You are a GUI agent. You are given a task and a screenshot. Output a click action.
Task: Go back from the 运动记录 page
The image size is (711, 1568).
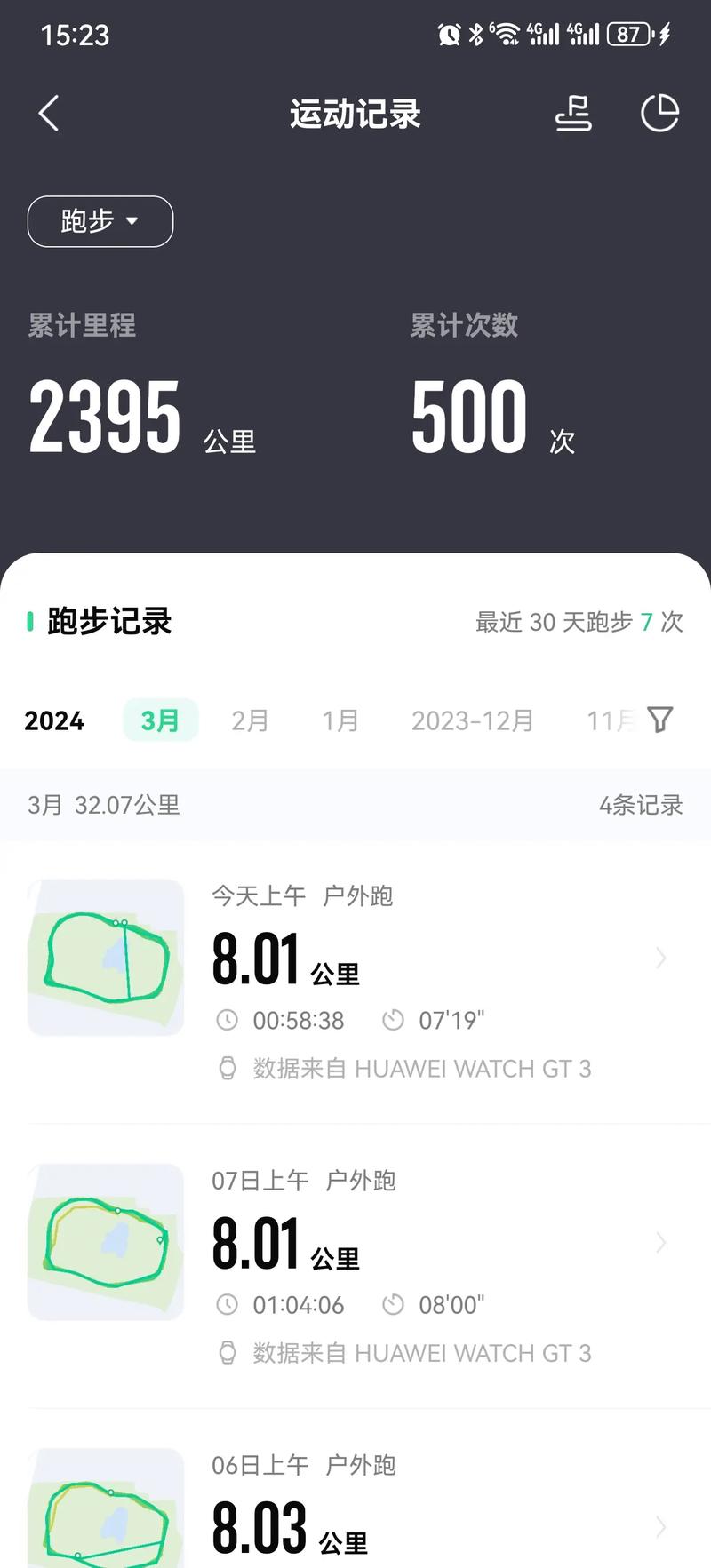50,114
